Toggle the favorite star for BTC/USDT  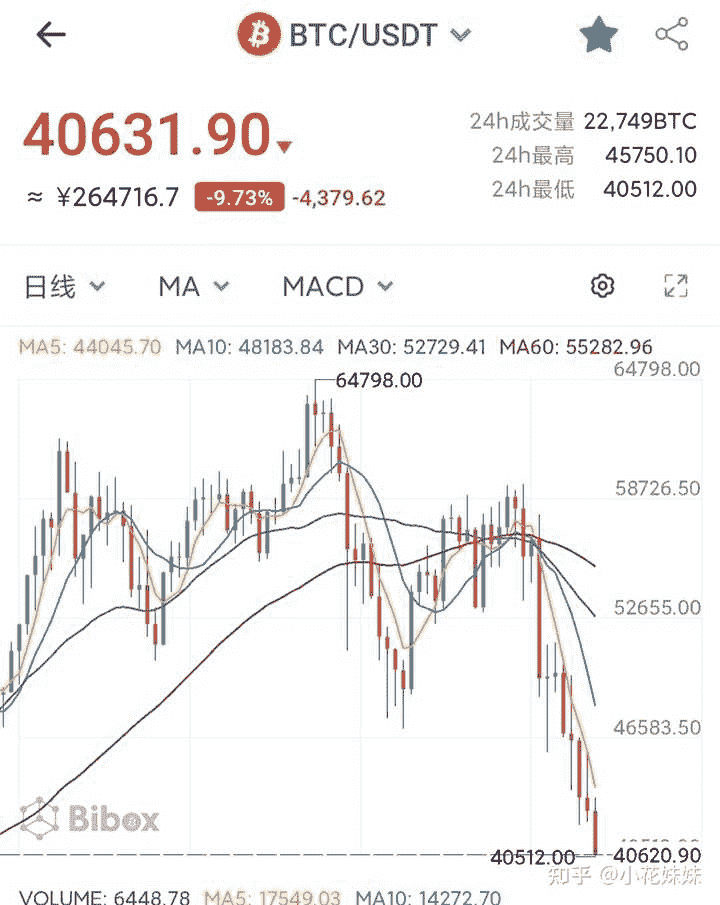point(599,36)
